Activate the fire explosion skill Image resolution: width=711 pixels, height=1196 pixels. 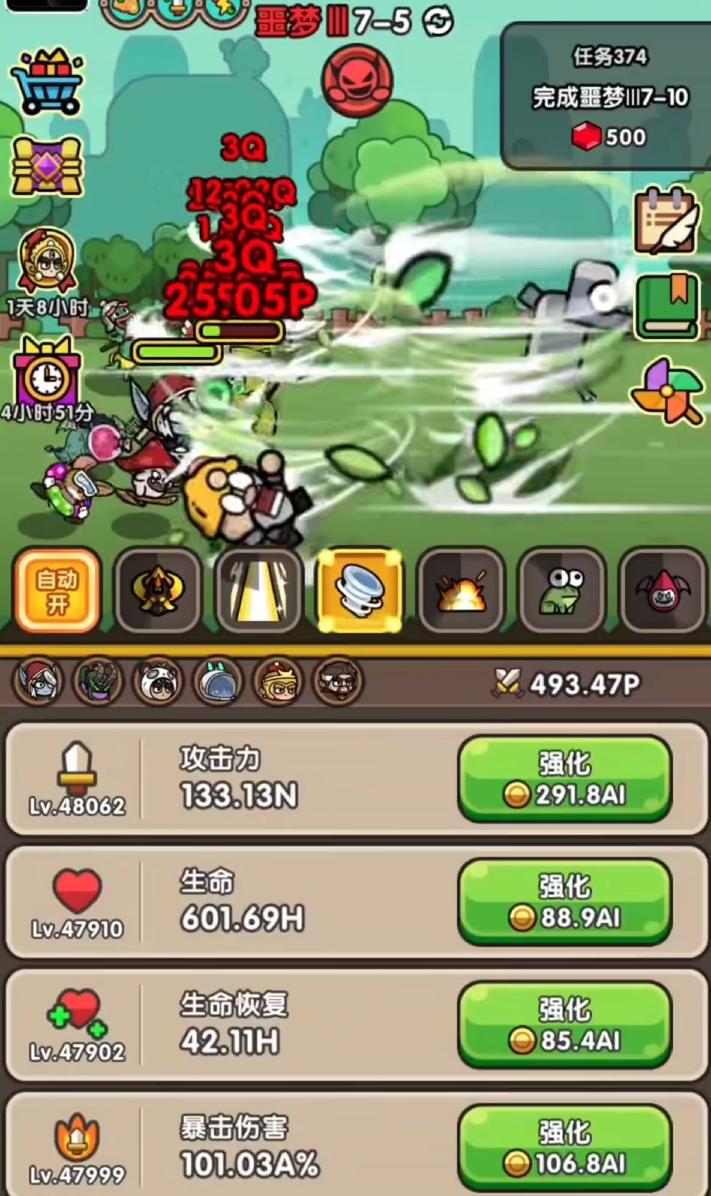[461, 590]
